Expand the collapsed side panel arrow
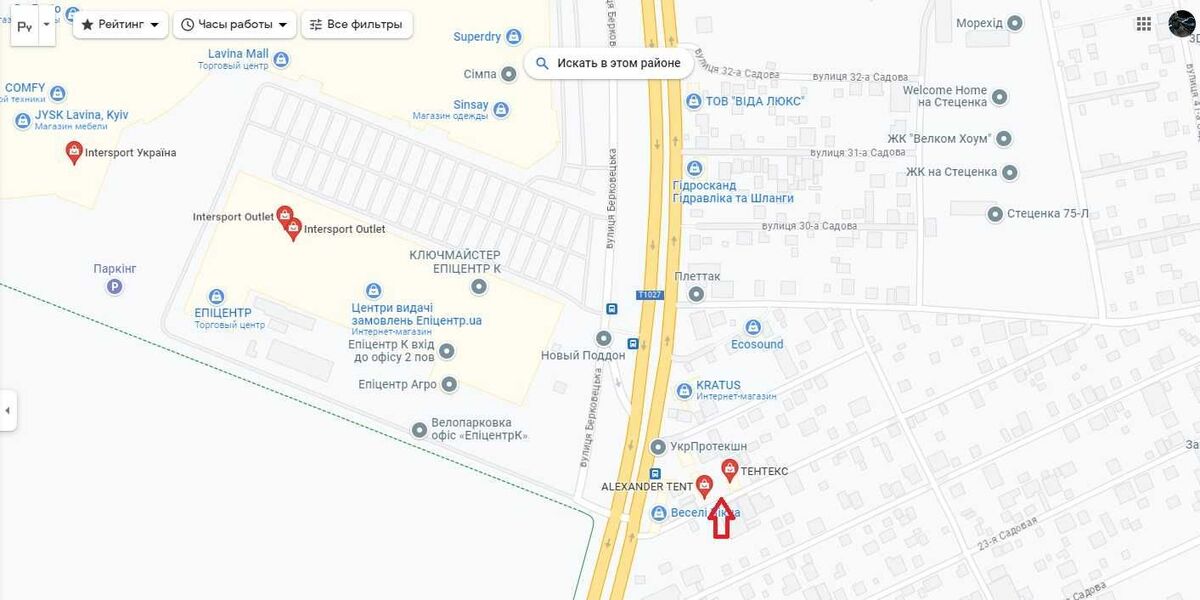The width and height of the screenshot is (1200, 600). click(x=8, y=410)
